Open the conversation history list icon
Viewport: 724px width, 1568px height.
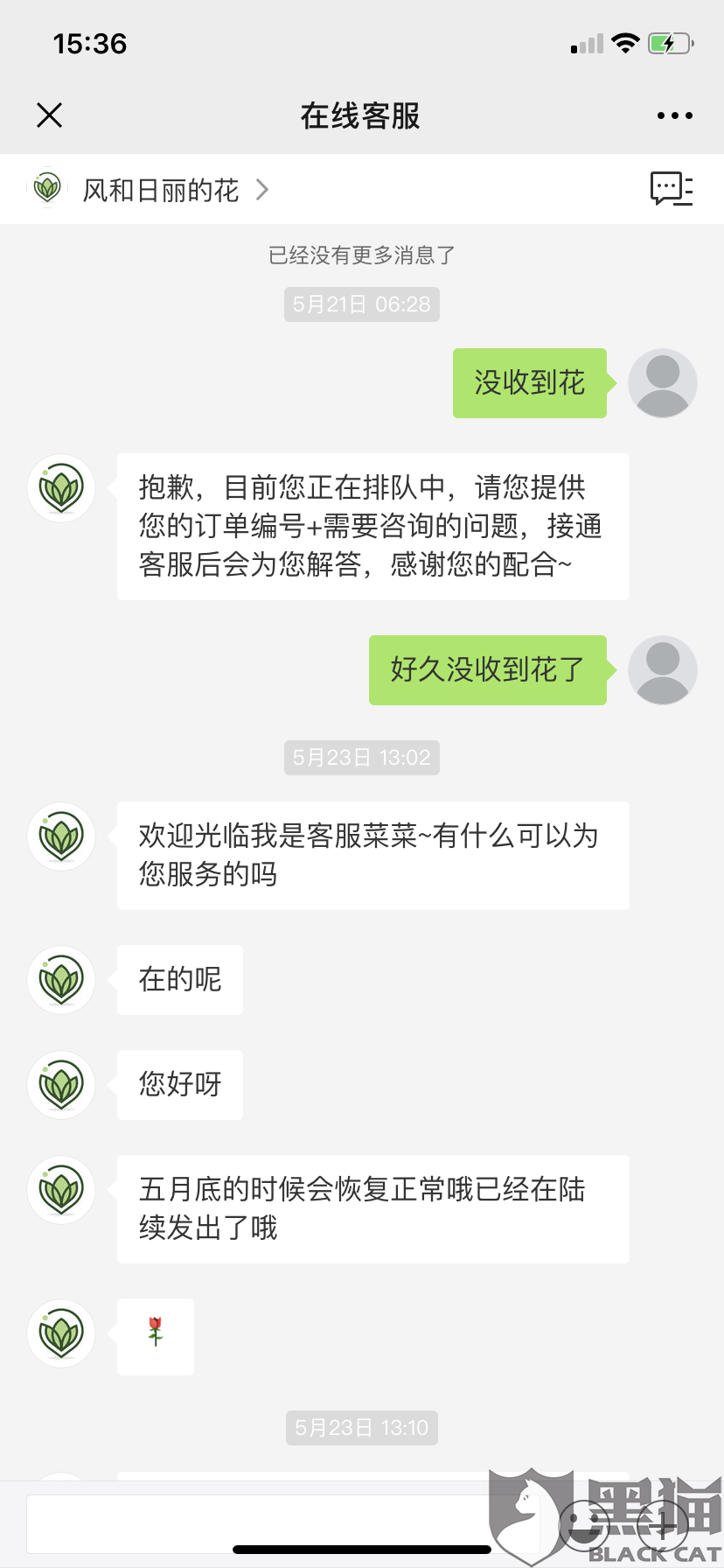pos(672,189)
